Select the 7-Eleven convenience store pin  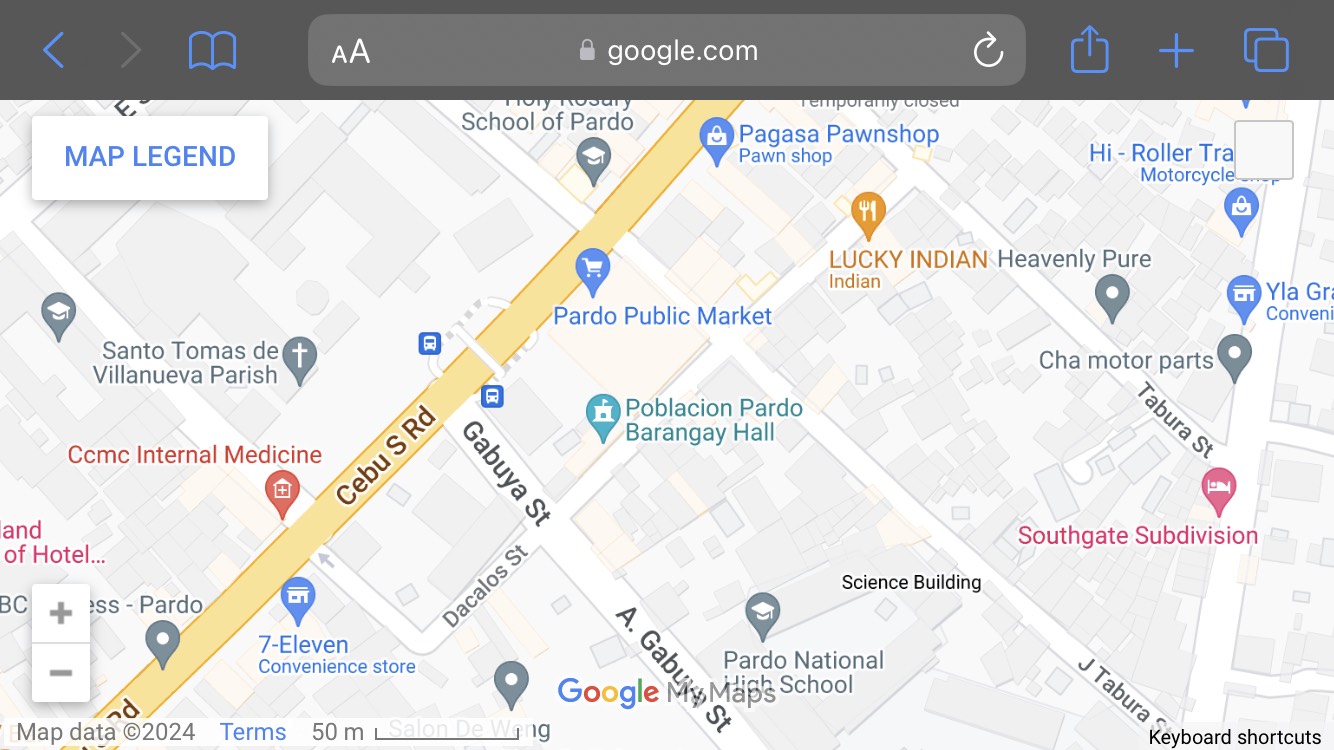298,600
